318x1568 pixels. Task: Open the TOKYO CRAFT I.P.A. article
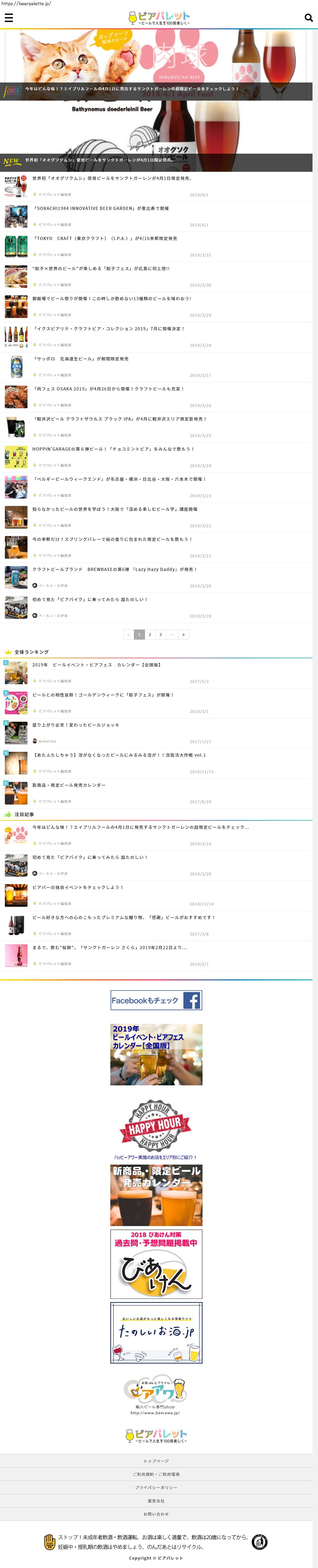(x=105, y=239)
